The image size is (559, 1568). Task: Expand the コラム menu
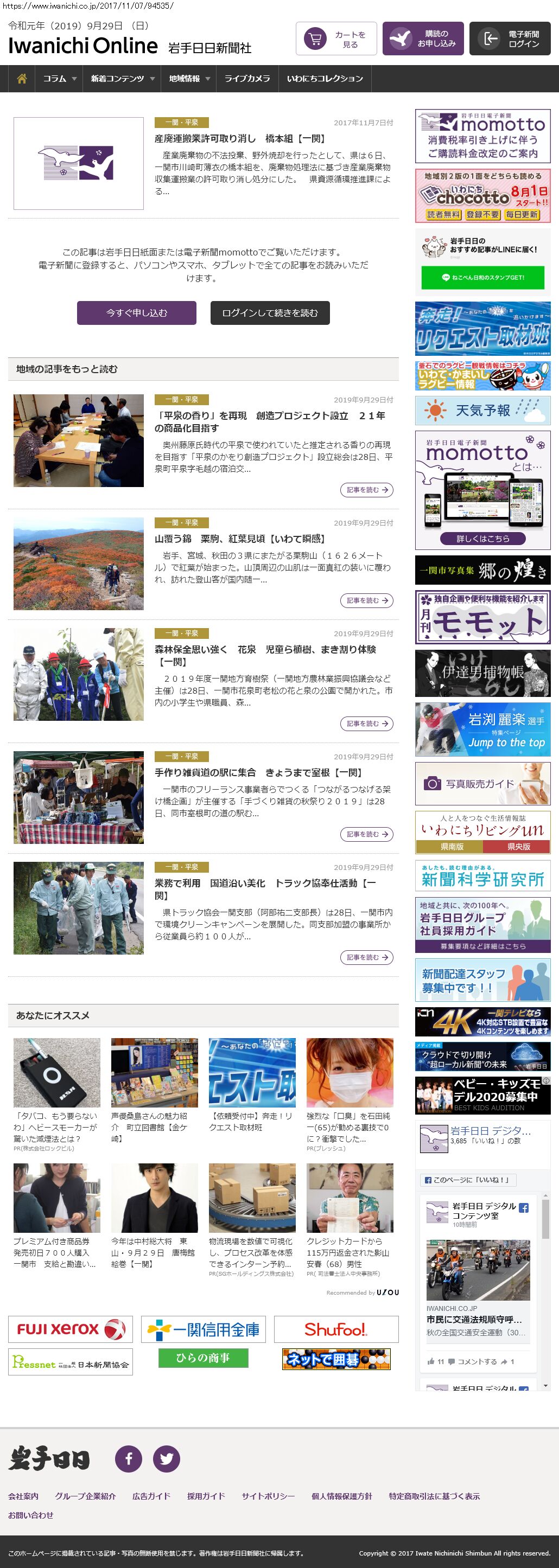pyautogui.click(x=59, y=79)
